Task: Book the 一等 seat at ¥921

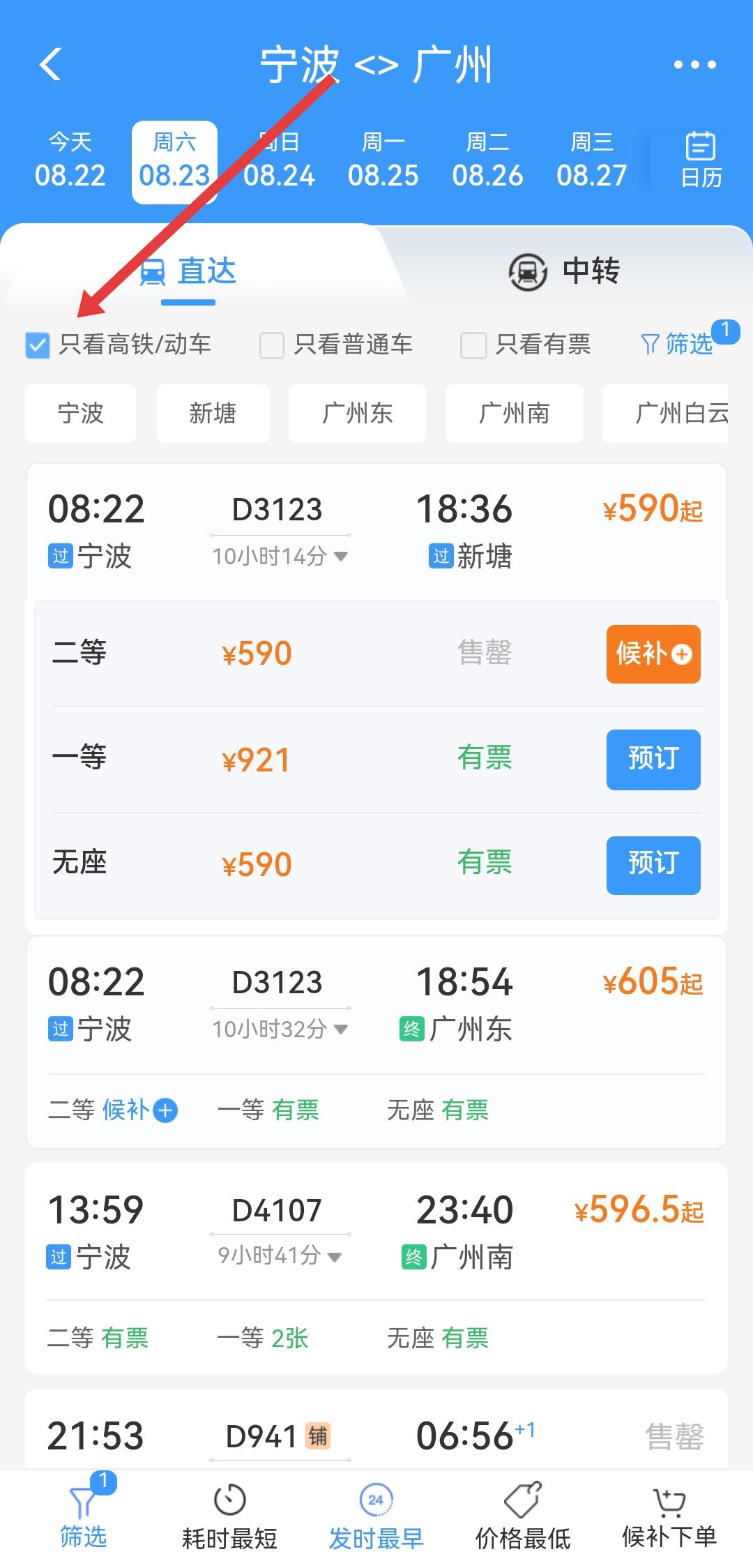Action: 653,760
